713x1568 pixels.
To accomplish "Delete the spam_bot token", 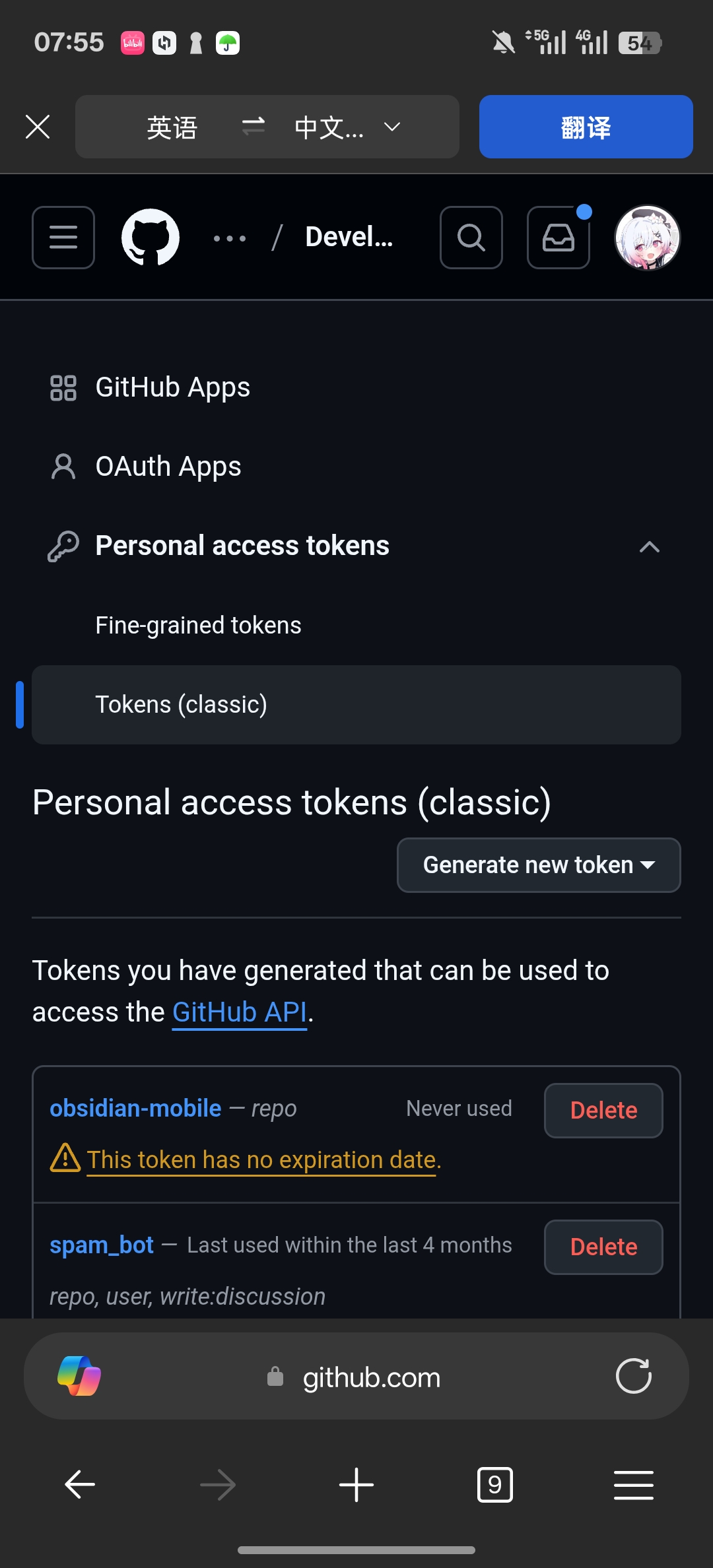I will tap(603, 1247).
